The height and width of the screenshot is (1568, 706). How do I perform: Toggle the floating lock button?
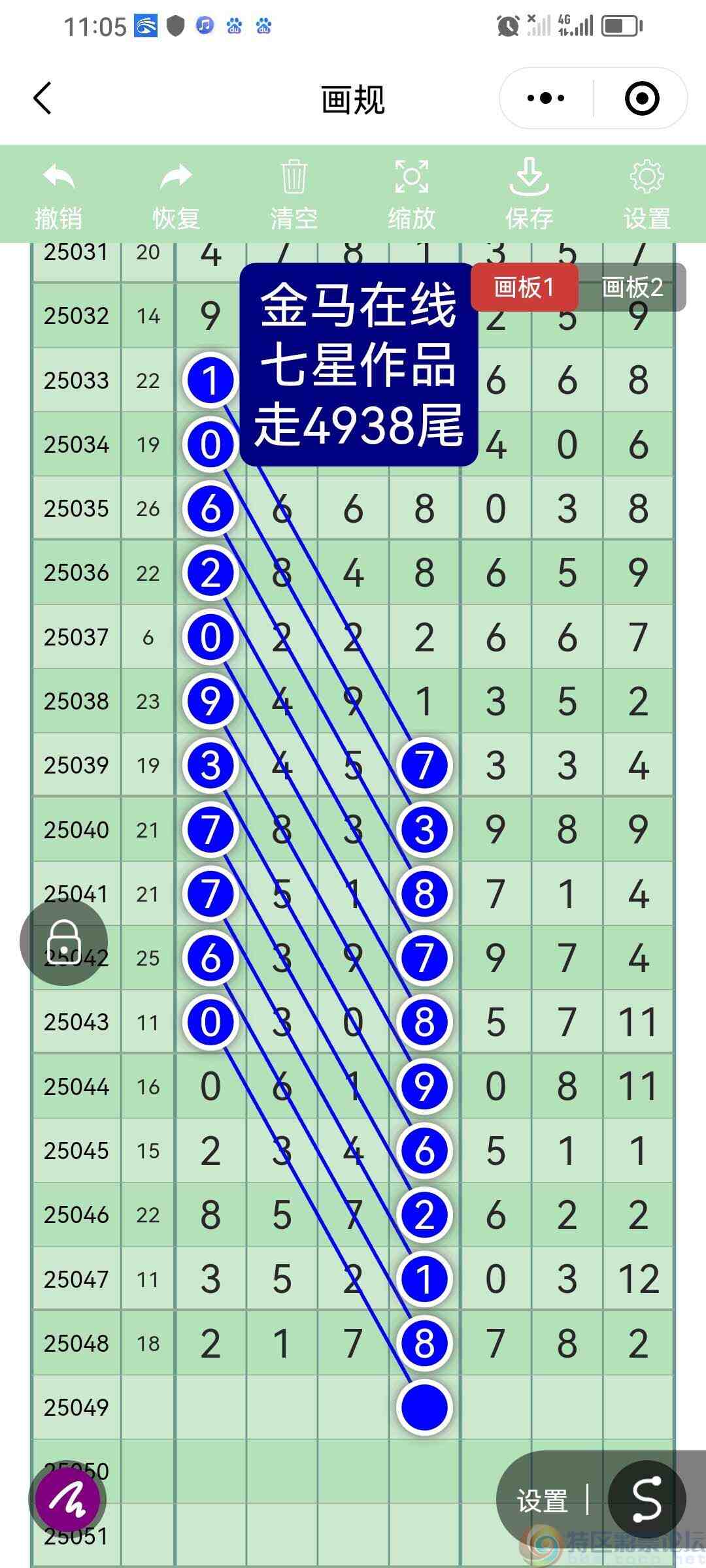click(64, 942)
